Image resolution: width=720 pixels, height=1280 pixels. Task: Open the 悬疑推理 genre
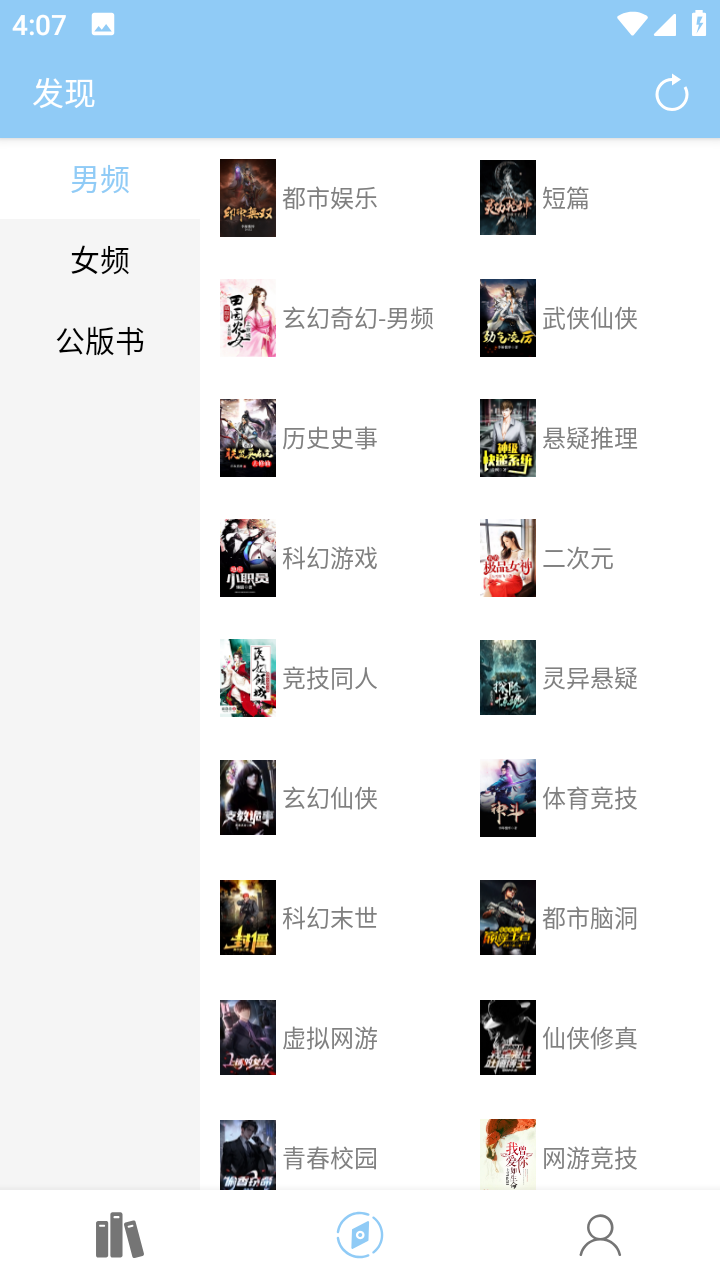click(589, 438)
